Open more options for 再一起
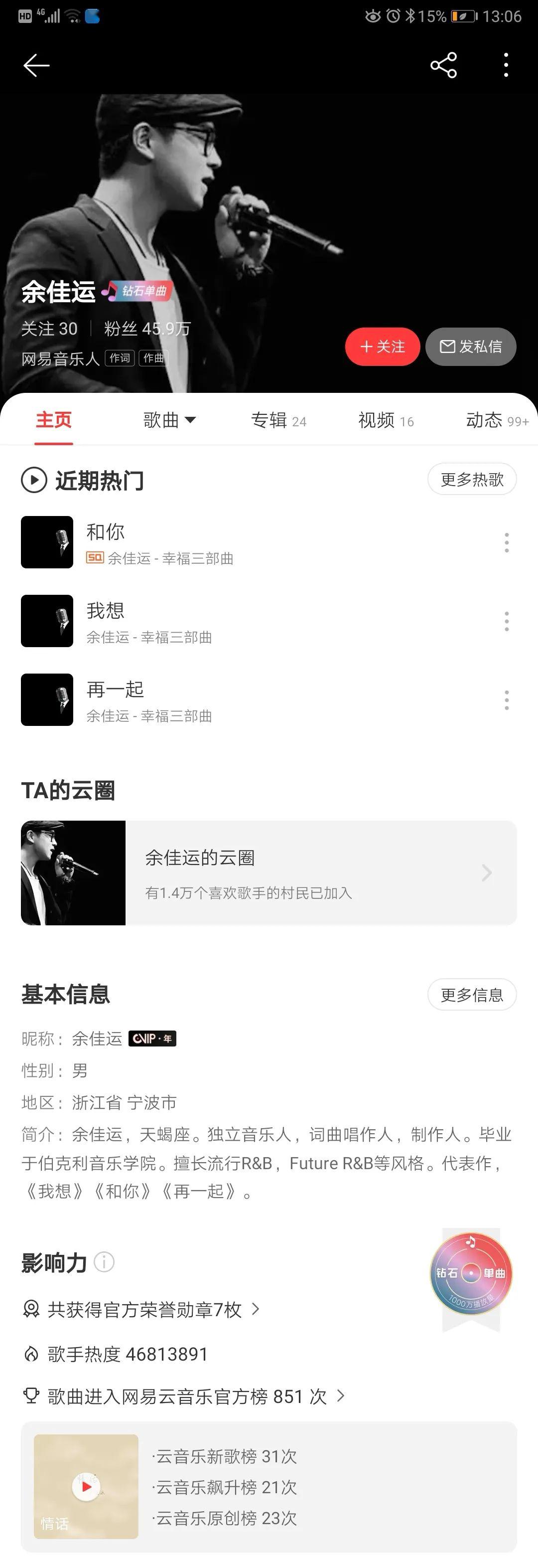 507,700
